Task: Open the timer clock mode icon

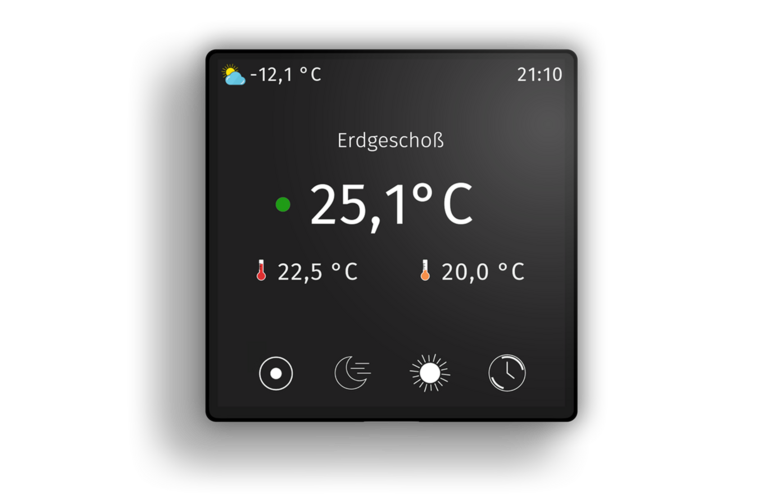Action: [x=507, y=373]
